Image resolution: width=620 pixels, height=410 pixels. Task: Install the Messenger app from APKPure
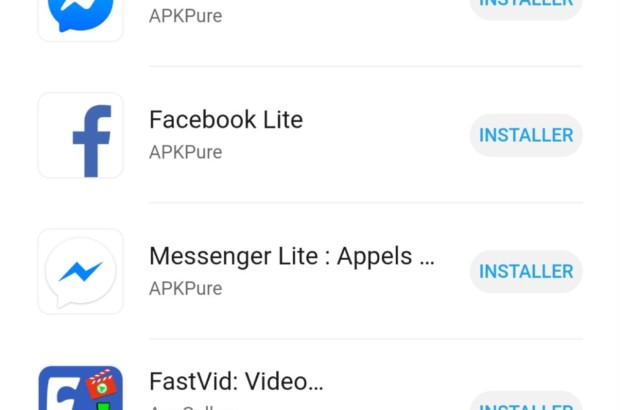[x=526, y=5]
